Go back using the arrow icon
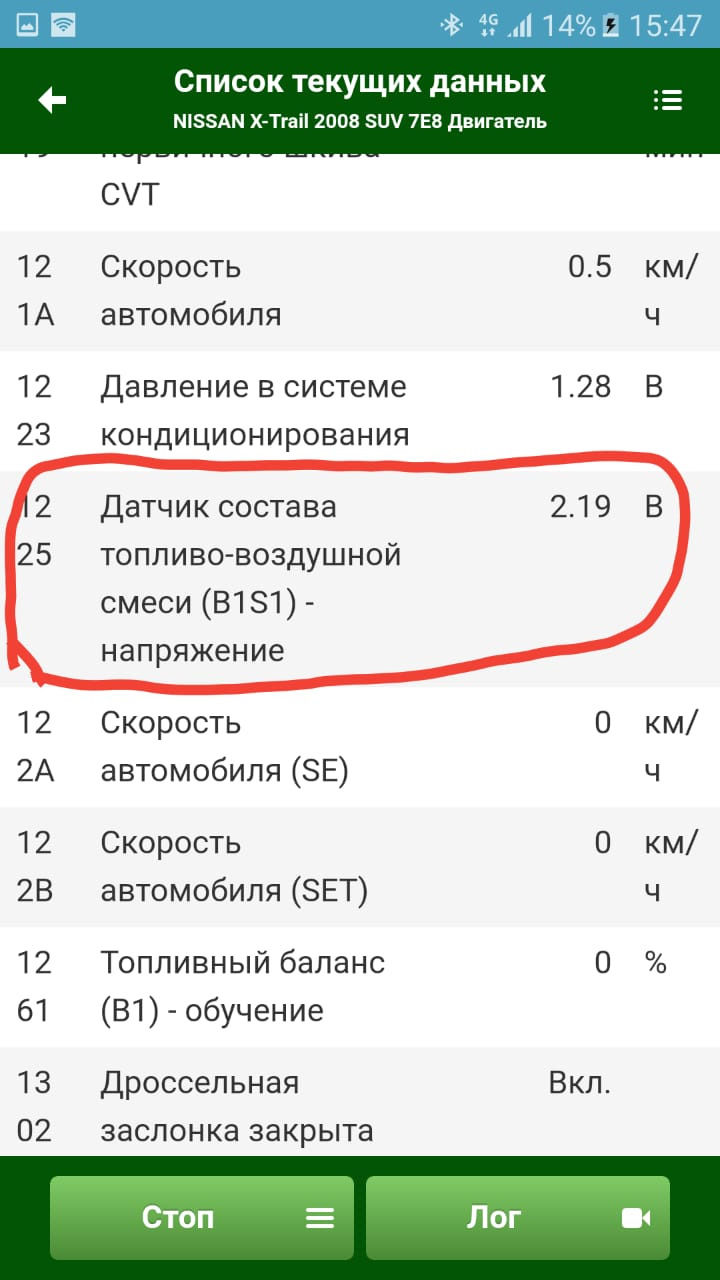The image size is (720, 1280). coord(52,100)
